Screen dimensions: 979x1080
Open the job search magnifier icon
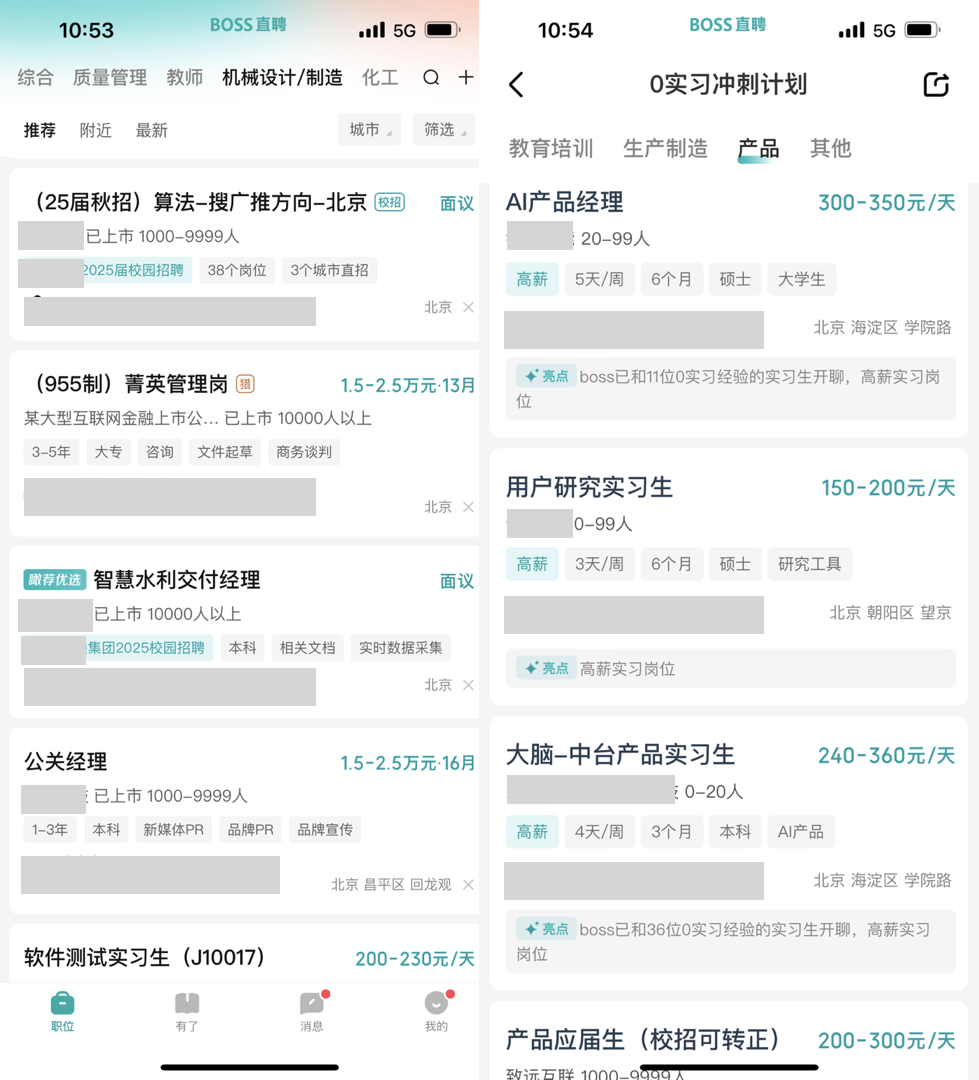pos(431,78)
